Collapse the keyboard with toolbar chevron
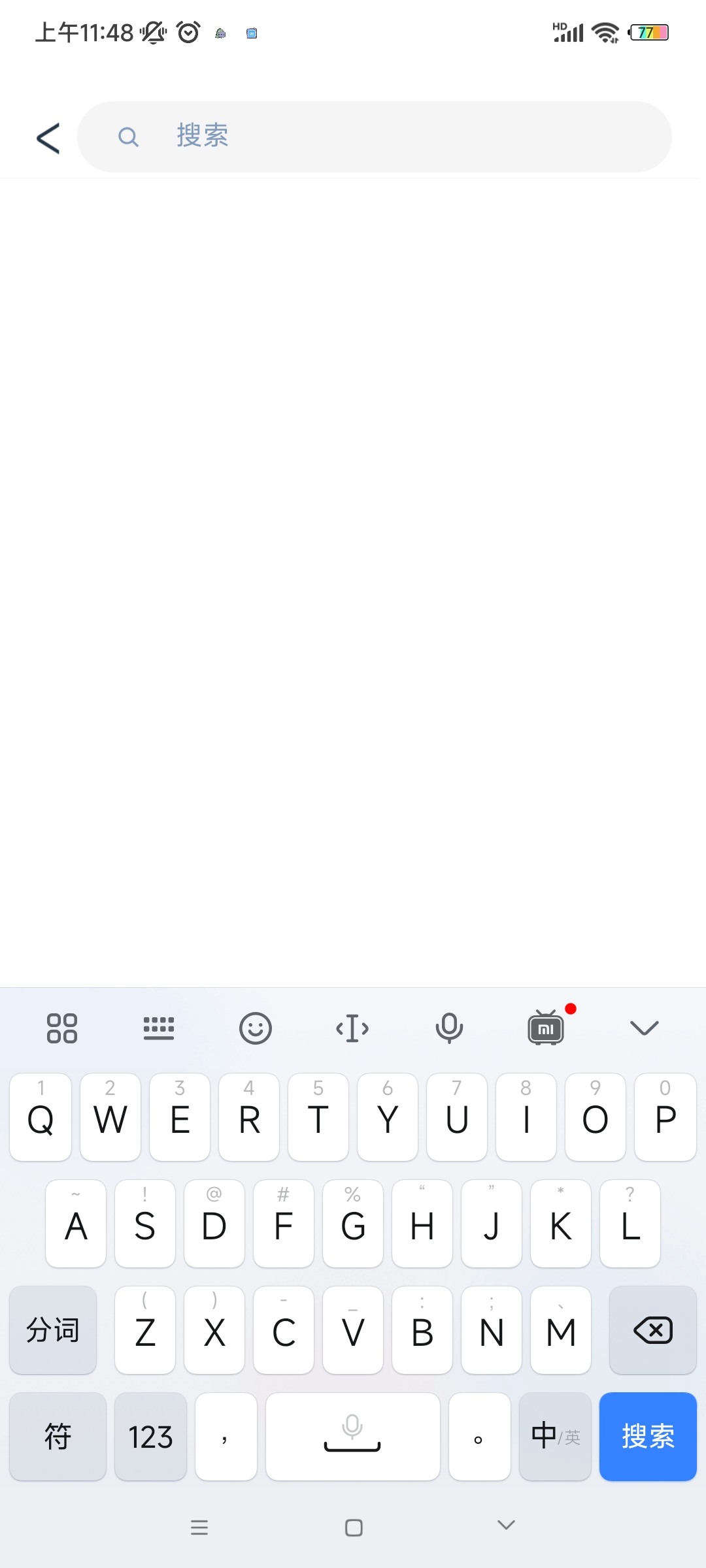The image size is (706, 1568). click(644, 1028)
